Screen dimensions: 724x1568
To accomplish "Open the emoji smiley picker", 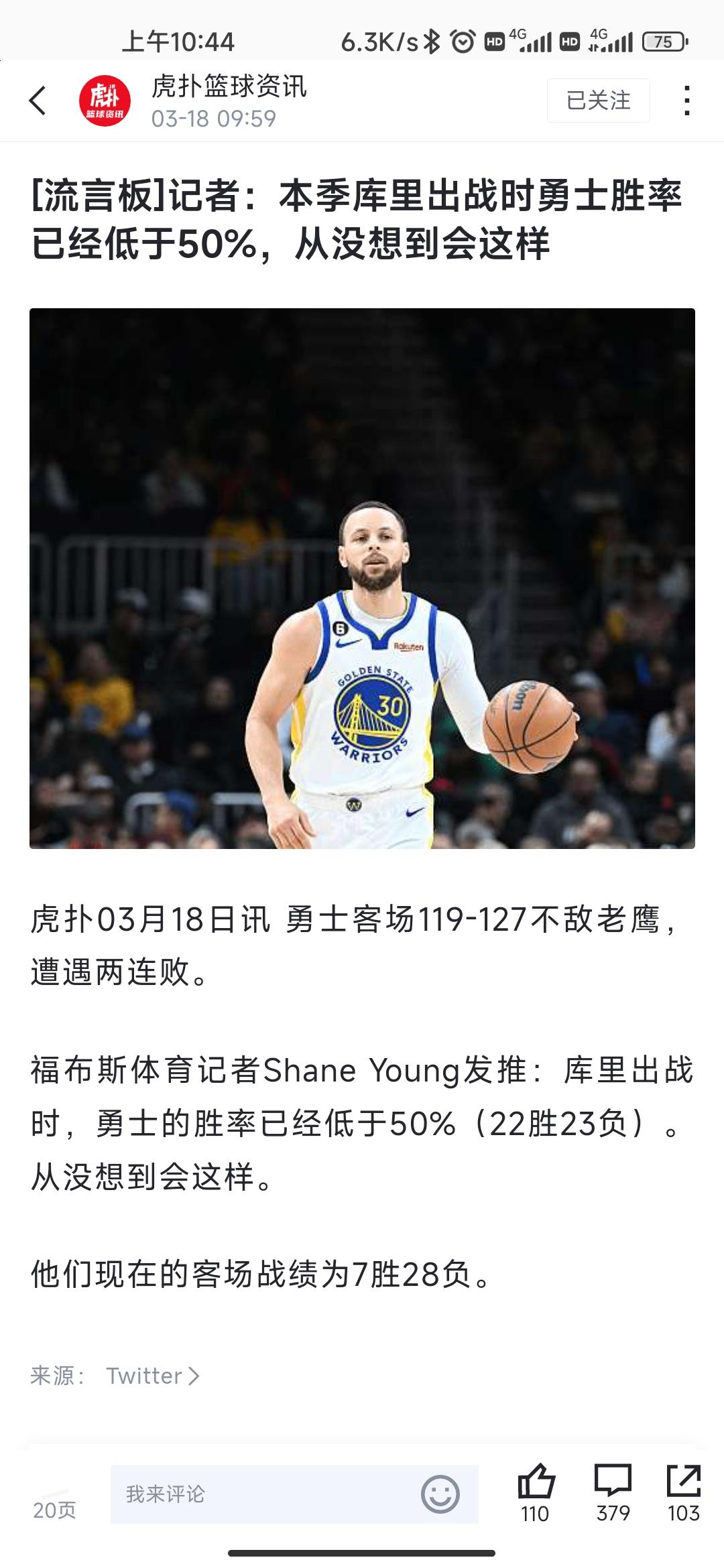I will (440, 1494).
